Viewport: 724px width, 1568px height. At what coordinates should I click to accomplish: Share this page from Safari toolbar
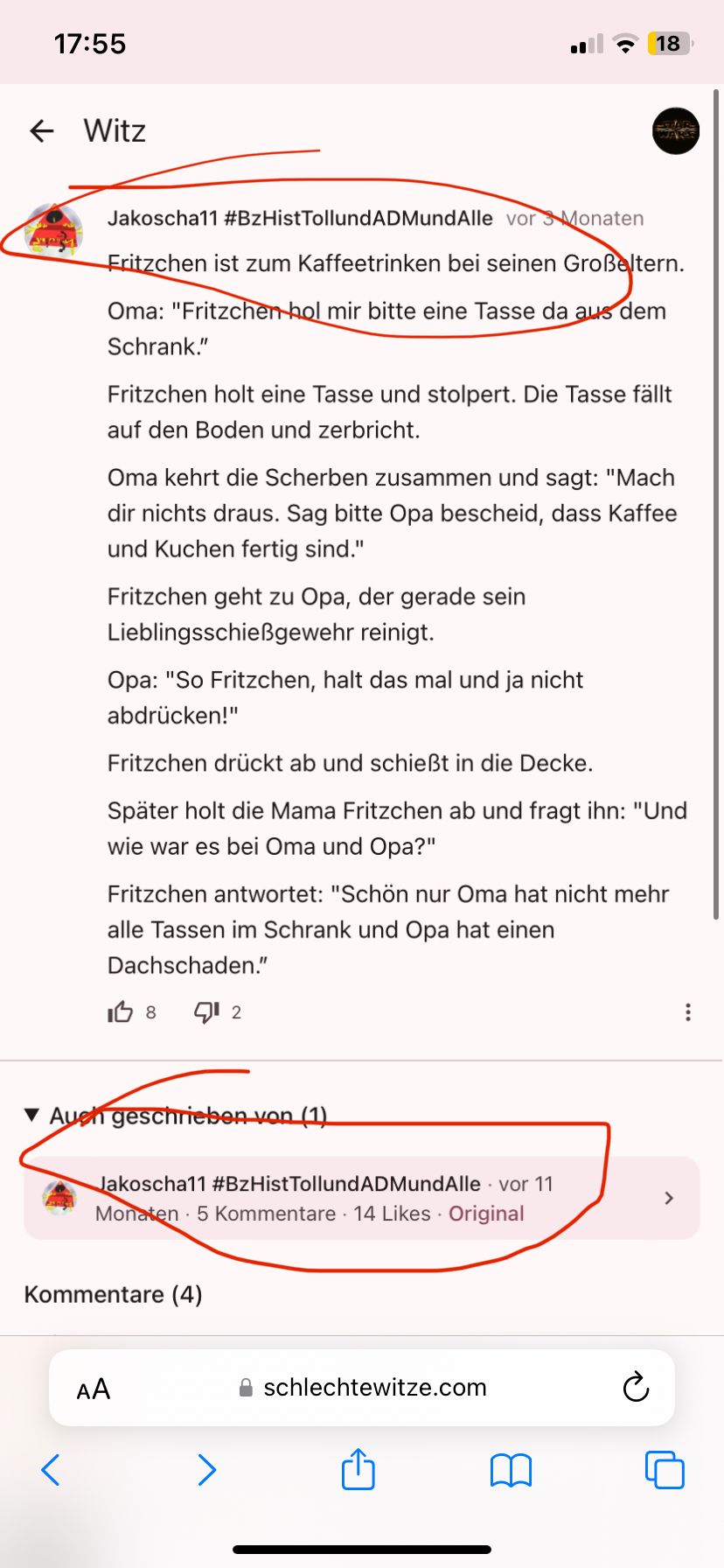click(359, 1469)
